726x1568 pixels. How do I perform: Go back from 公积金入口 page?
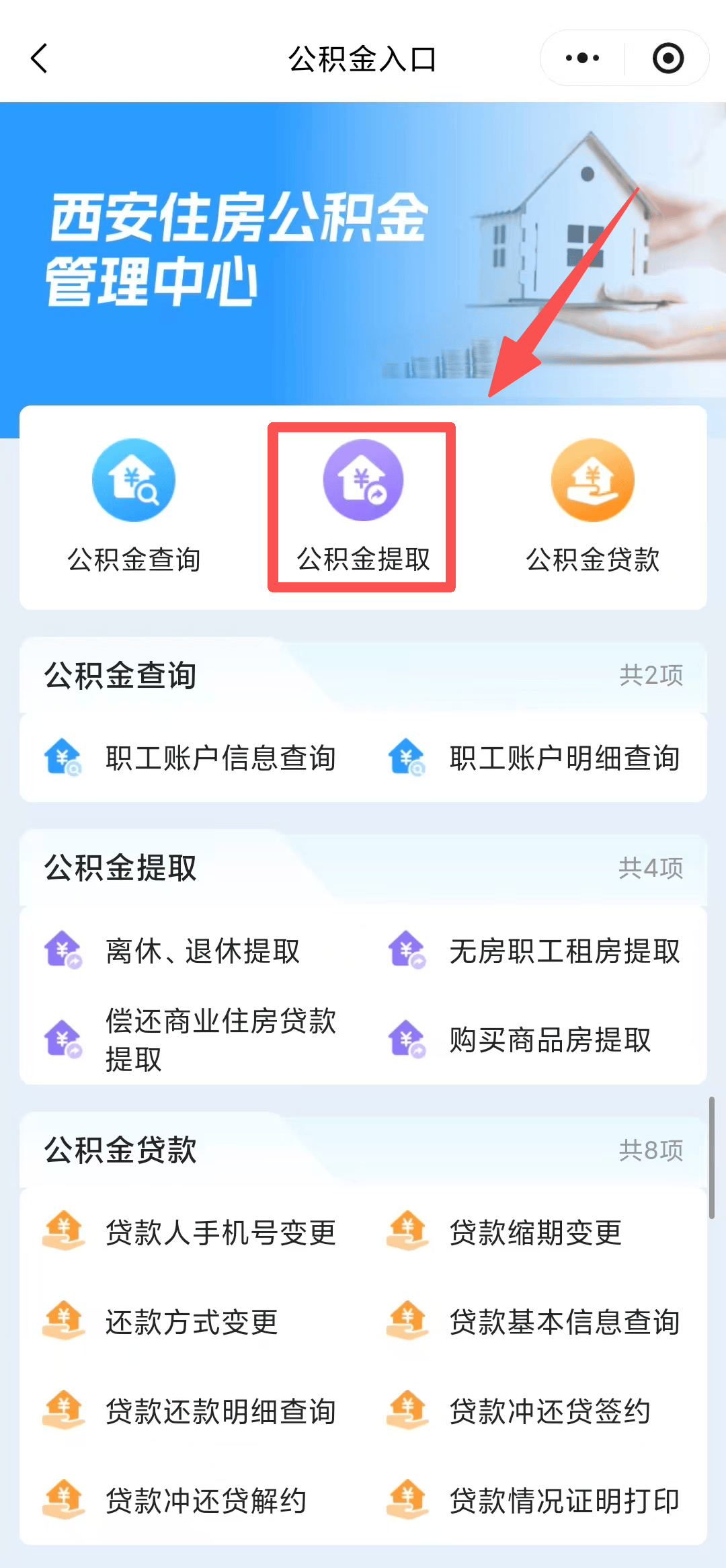[40, 58]
